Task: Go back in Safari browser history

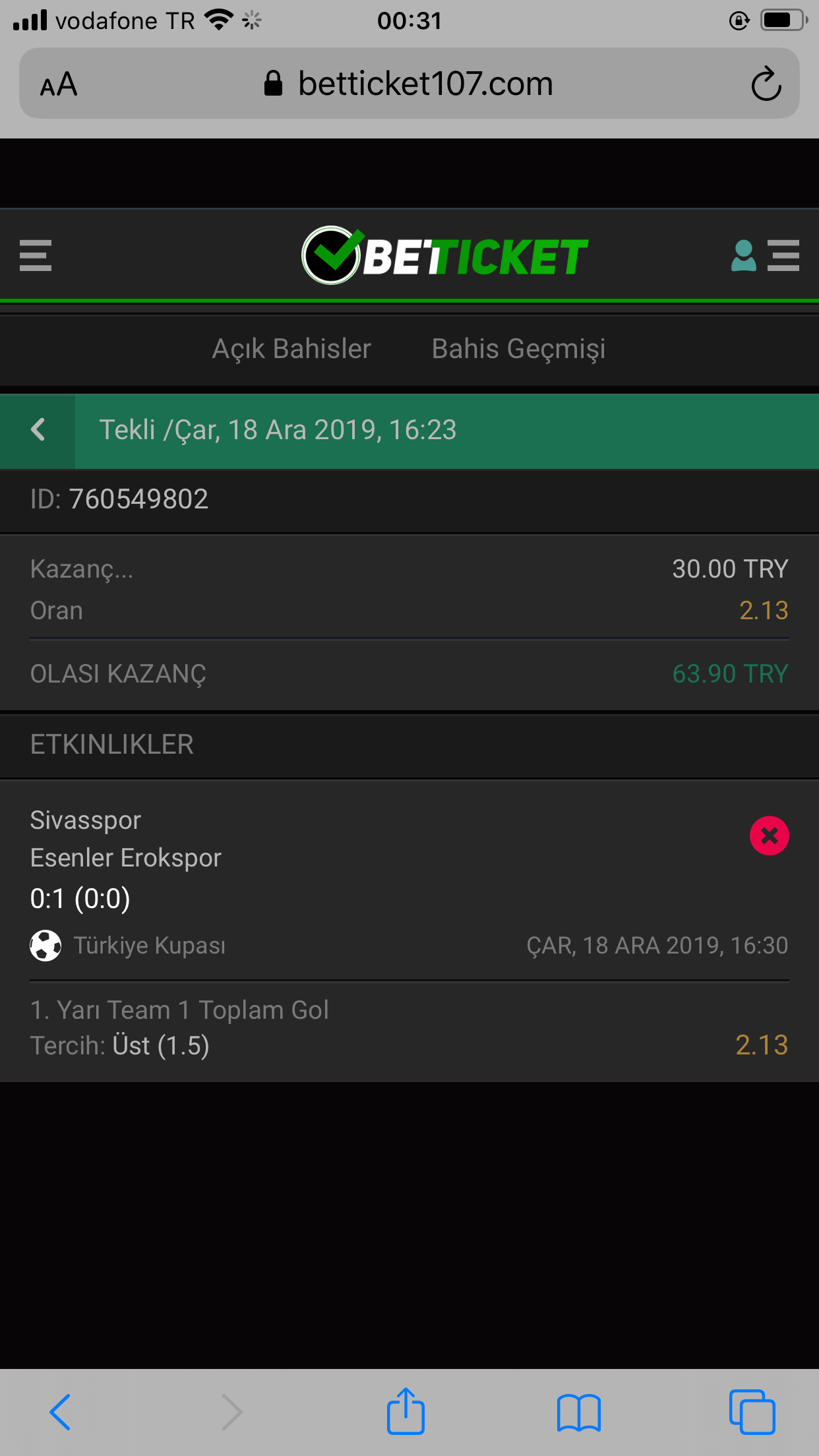Action: [60, 1412]
